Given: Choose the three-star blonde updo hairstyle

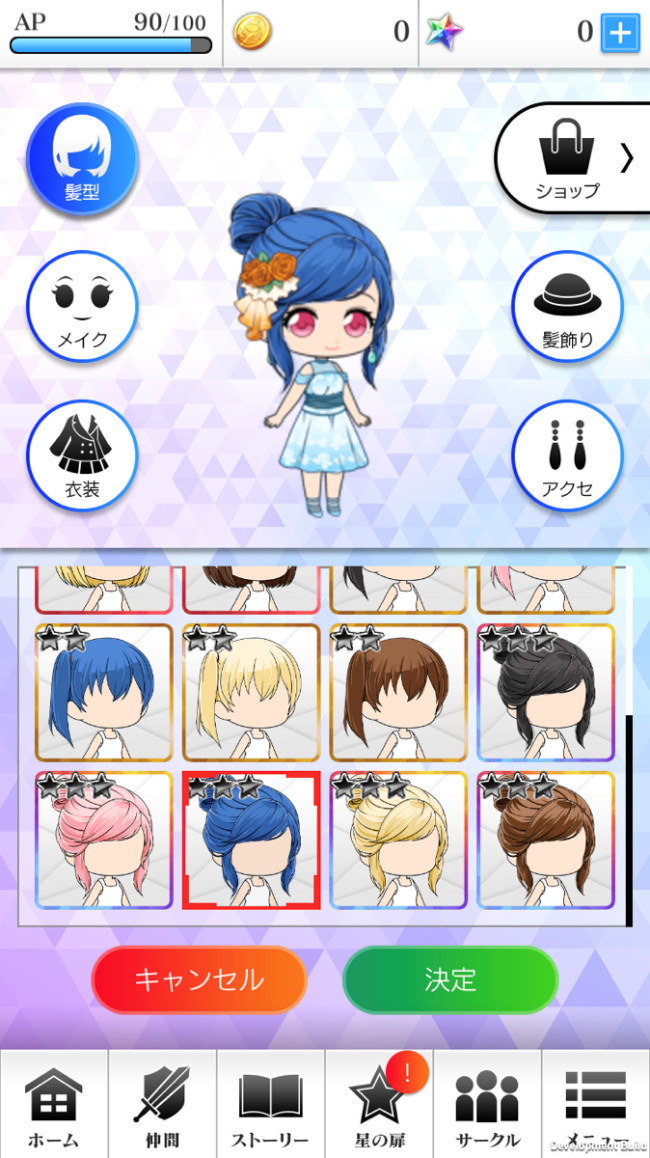Looking at the screenshot, I should [398, 840].
